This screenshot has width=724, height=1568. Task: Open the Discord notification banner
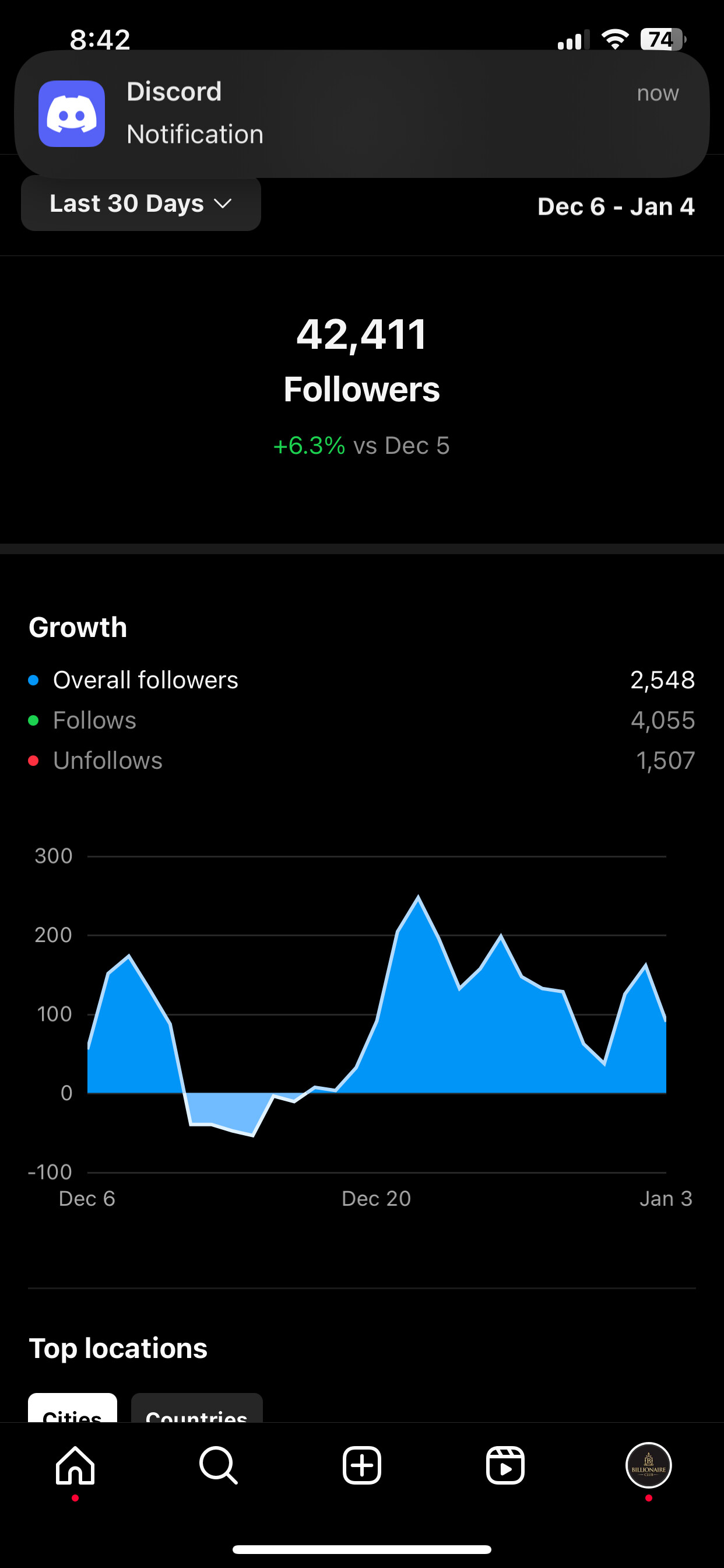click(362, 114)
